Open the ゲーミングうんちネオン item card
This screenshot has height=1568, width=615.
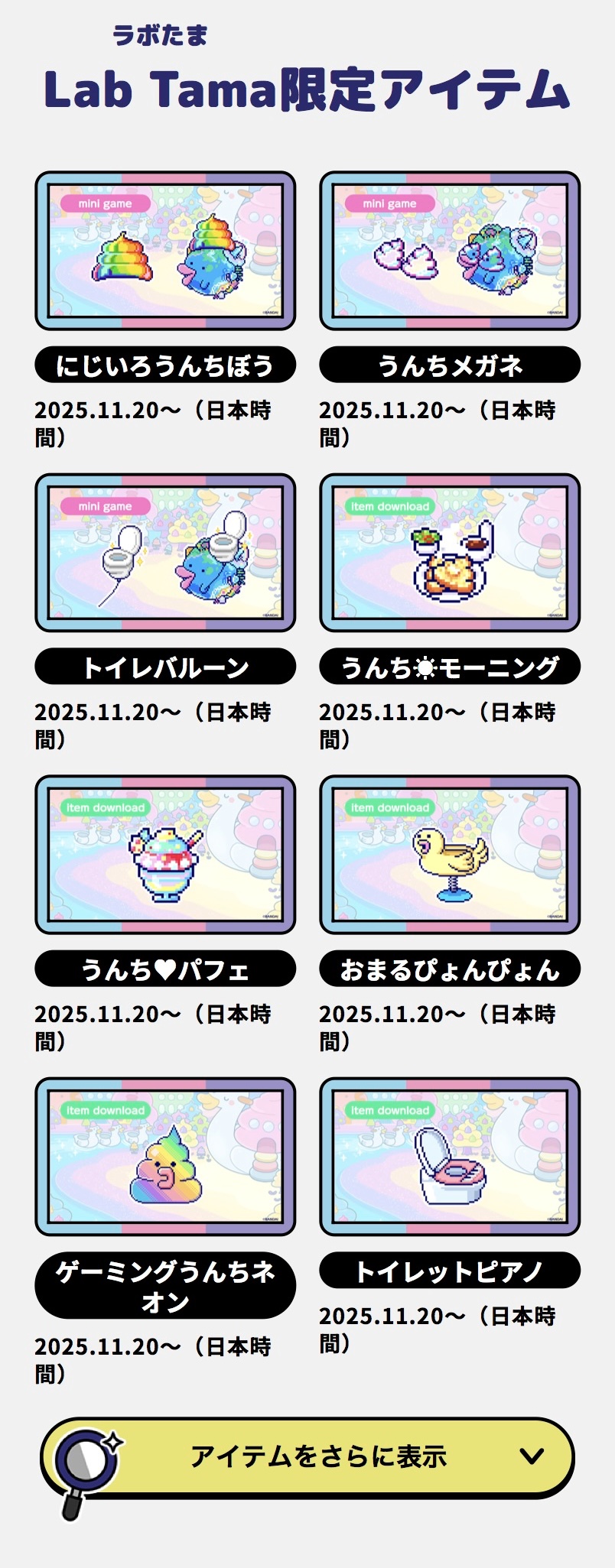pos(165,1157)
